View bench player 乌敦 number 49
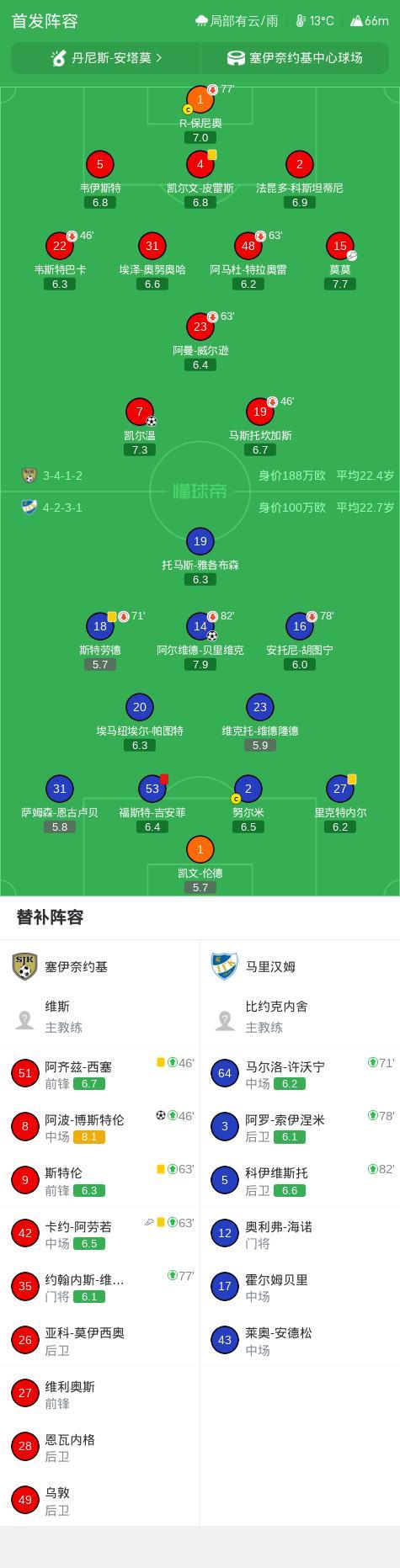Screen dimensions: 400x1568 pos(100,1500)
